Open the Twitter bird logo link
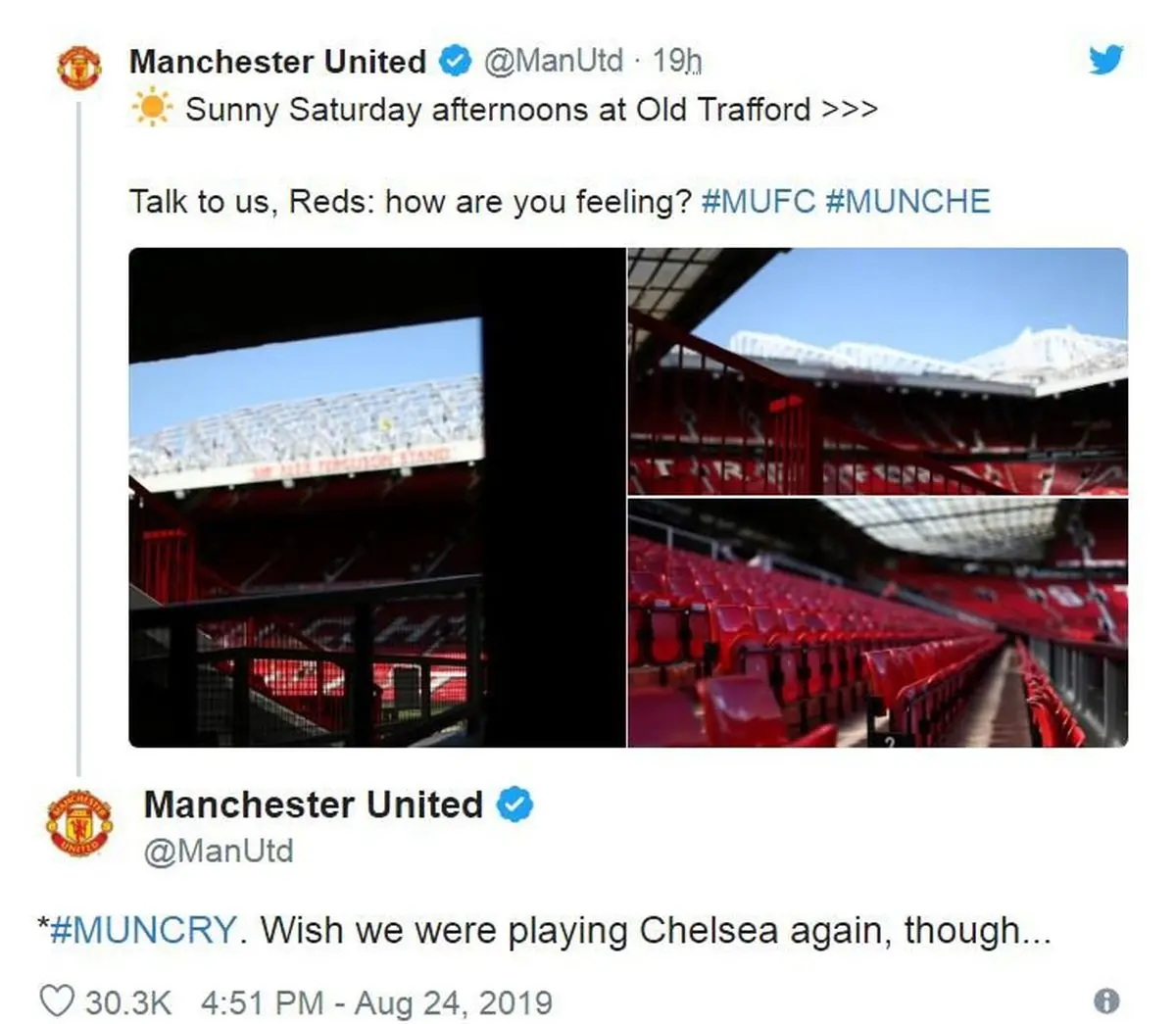This screenshot has height=1024, width=1176. point(1106,61)
